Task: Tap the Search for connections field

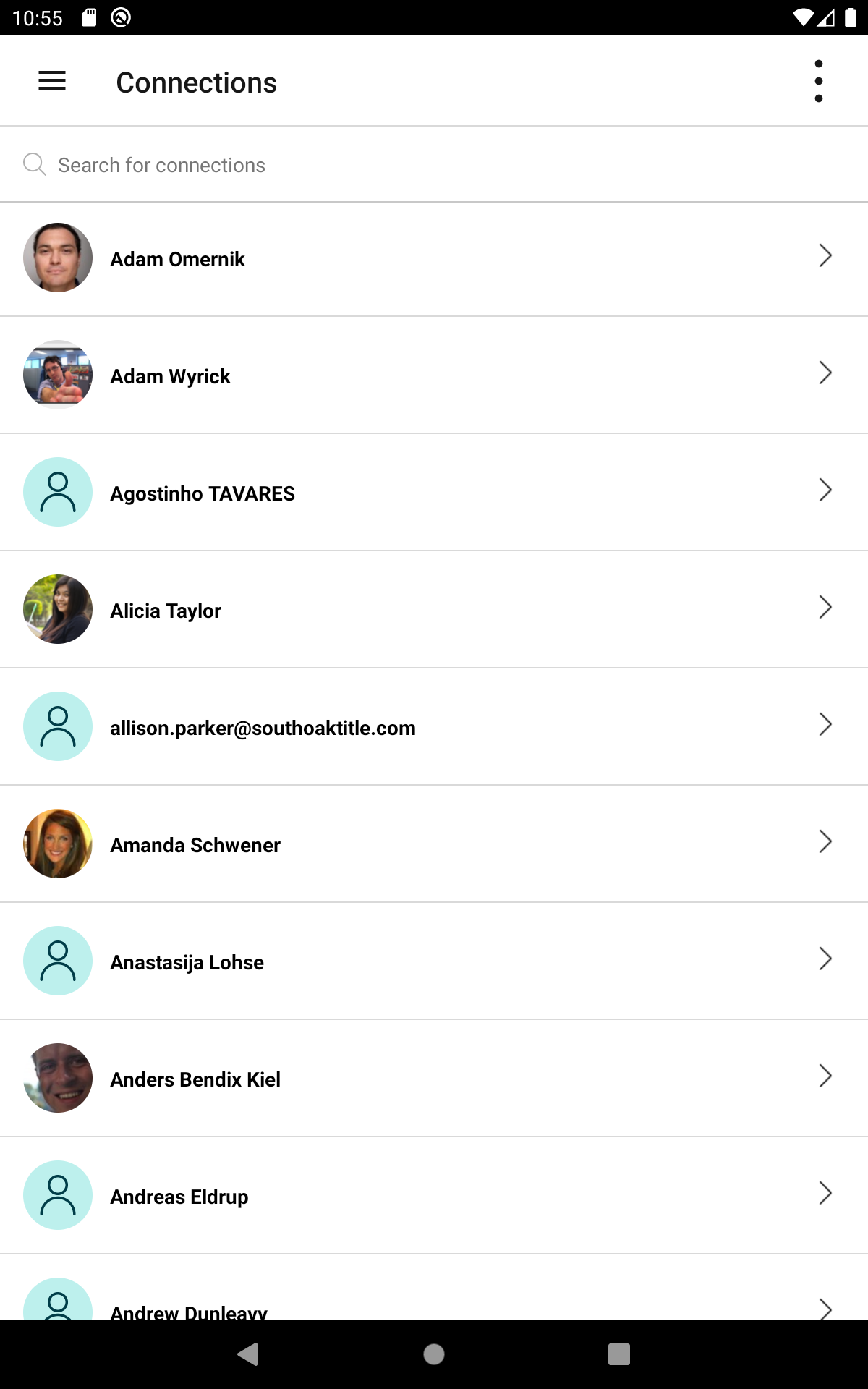Action: click(434, 165)
